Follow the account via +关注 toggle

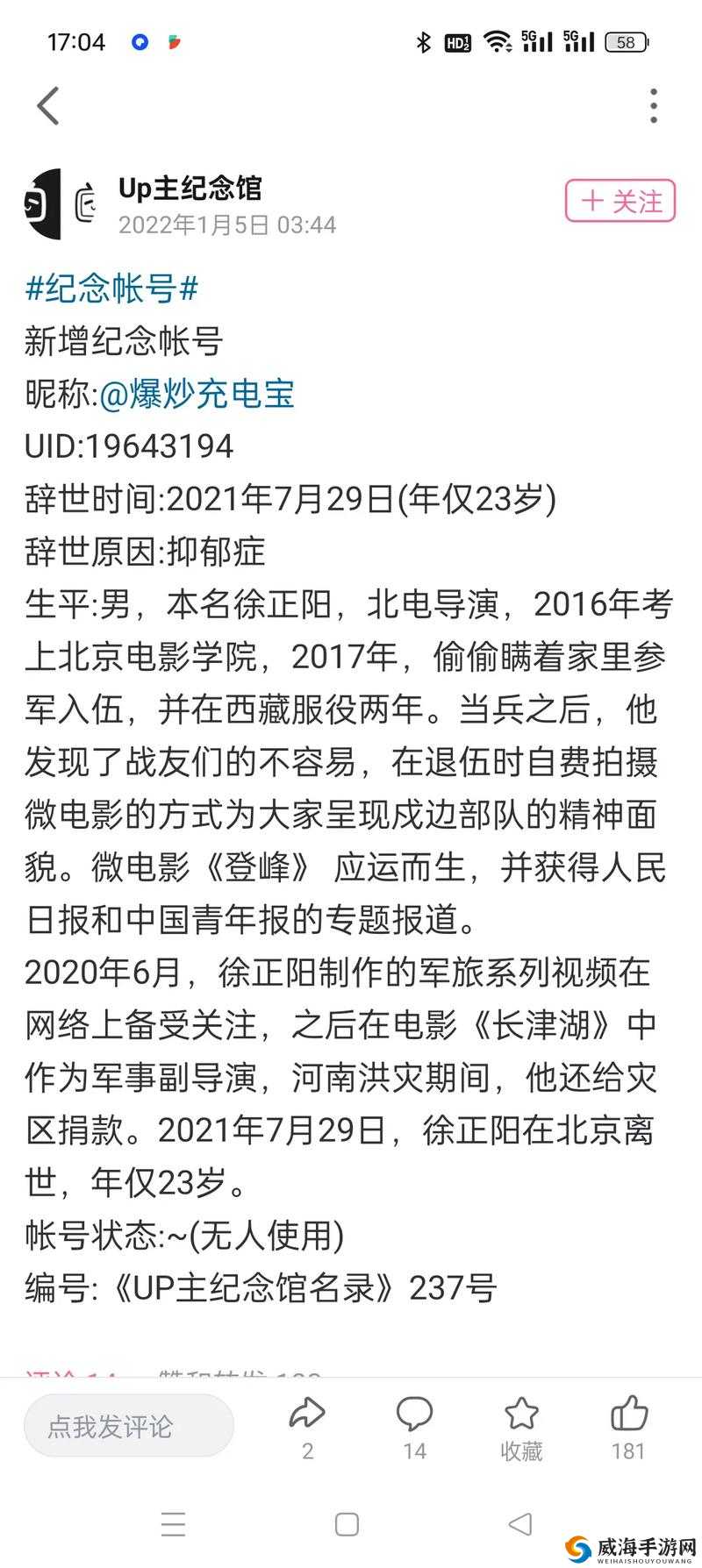click(620, 202)
